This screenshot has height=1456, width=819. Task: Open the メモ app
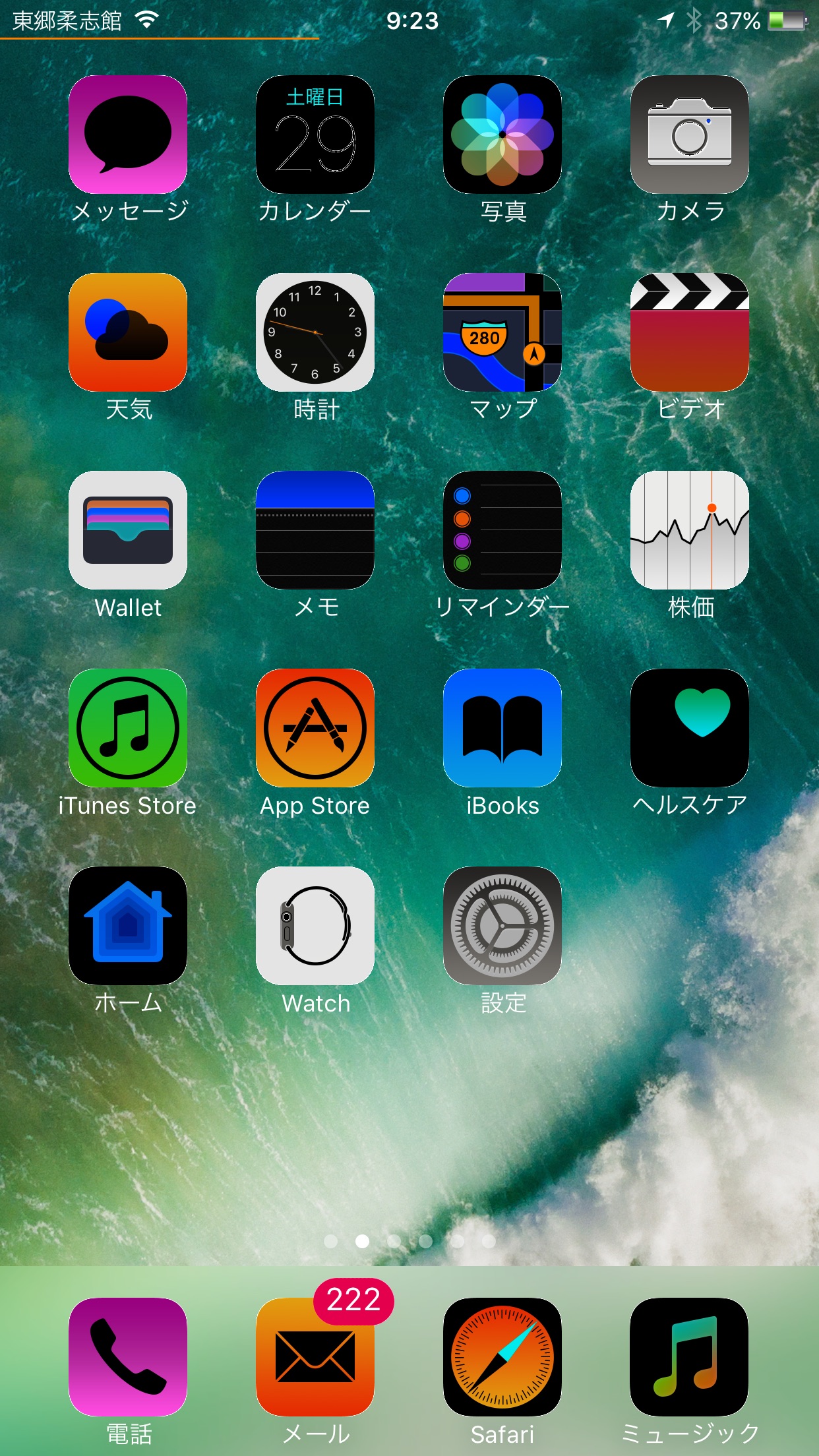(315, 530)
